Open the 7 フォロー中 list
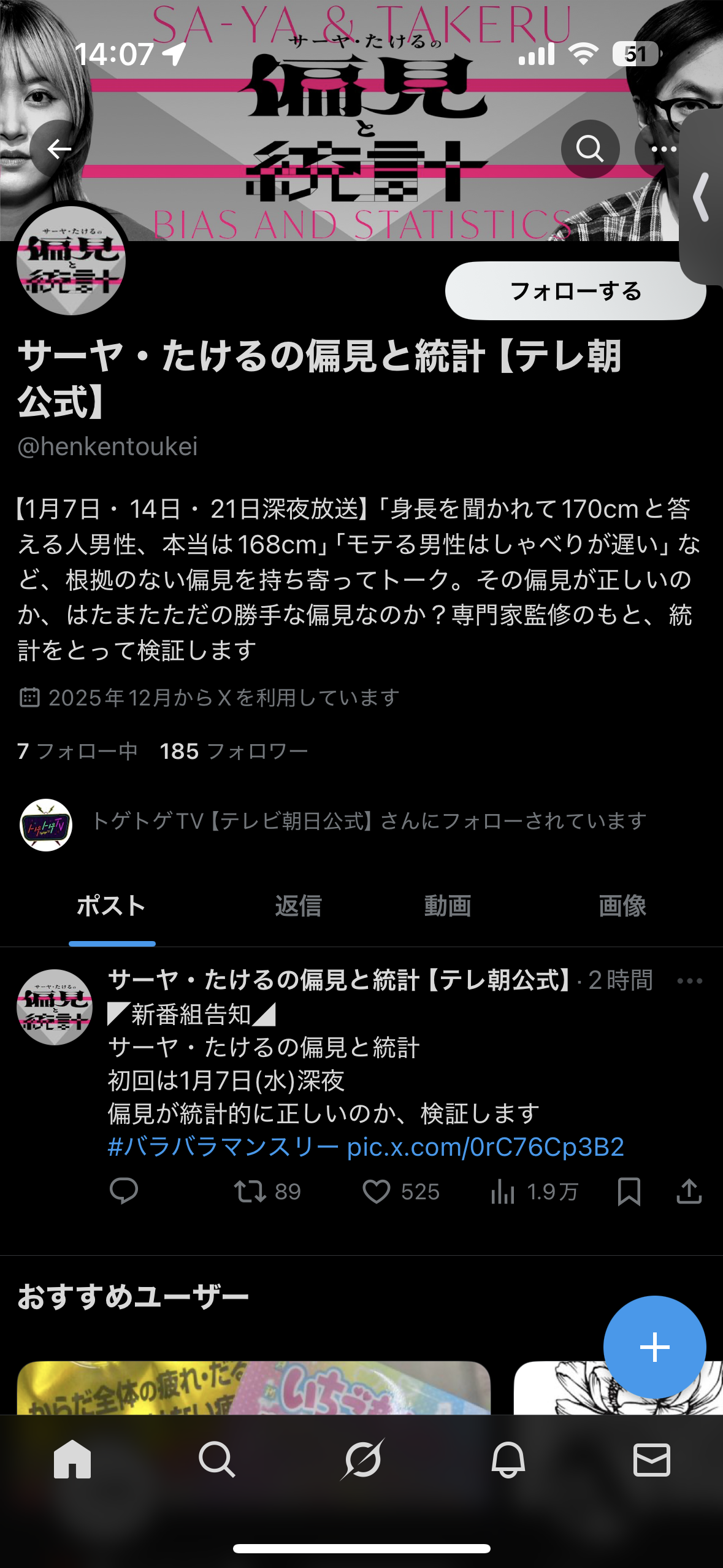This screenshot has width=723, height=1568. [x=77, y=751]
